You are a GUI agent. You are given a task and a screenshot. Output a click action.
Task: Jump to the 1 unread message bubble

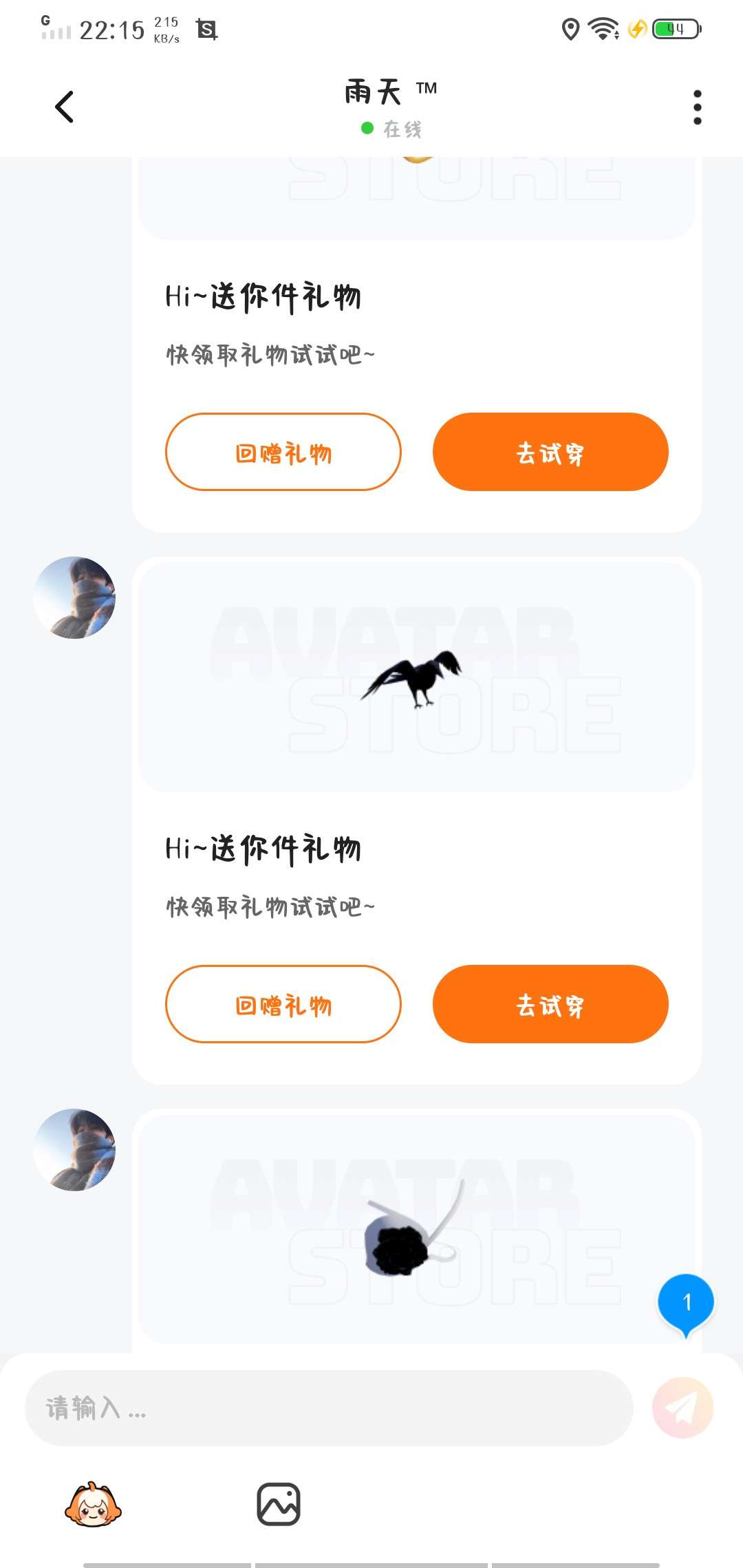click(686, 1304)
